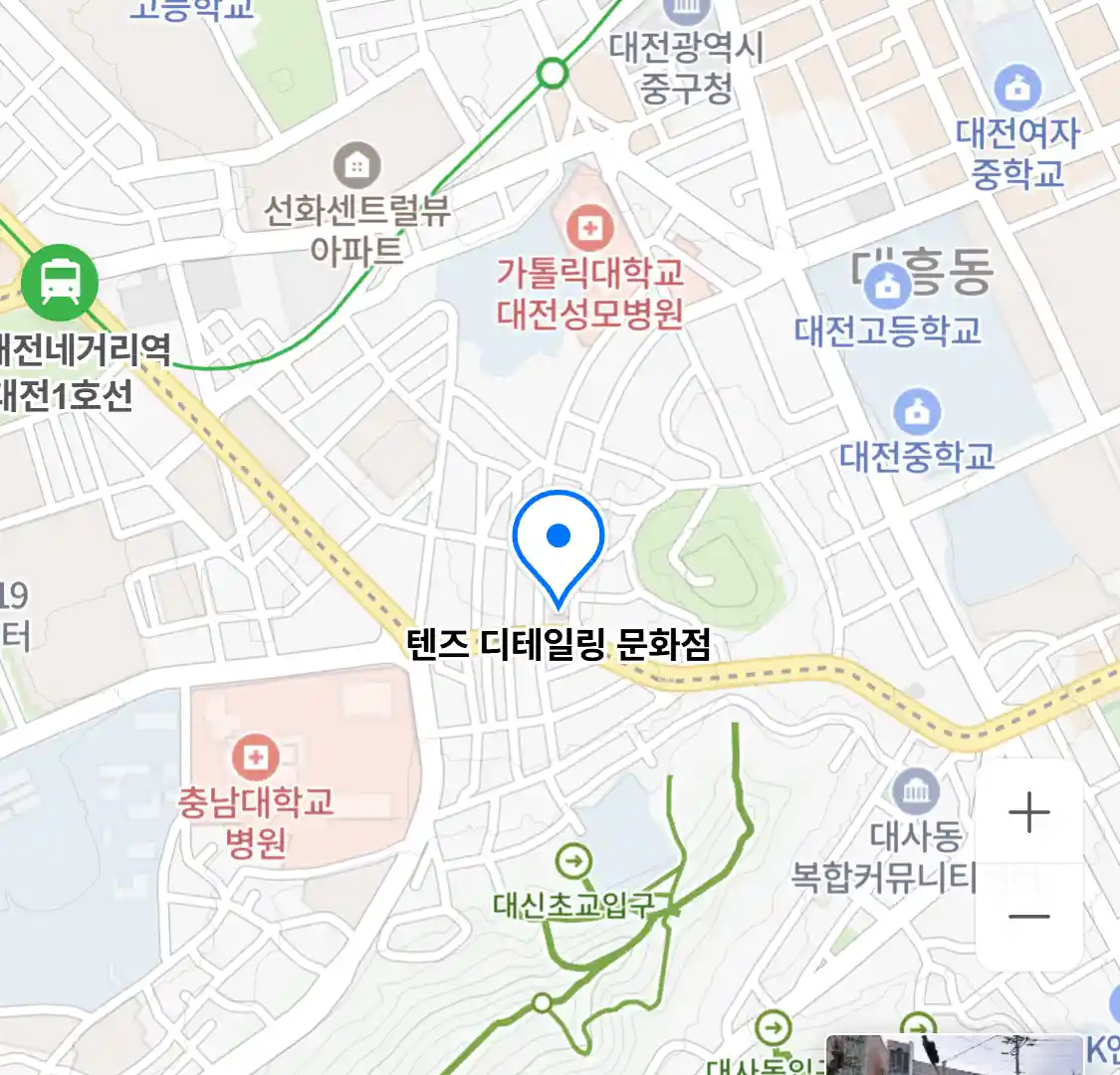The width and height of the screenshot is (1120, 1075).
Task: Tap the 대신초교입구 trail entrance marker
Action: pyautogui.click(x=572, y=861)
